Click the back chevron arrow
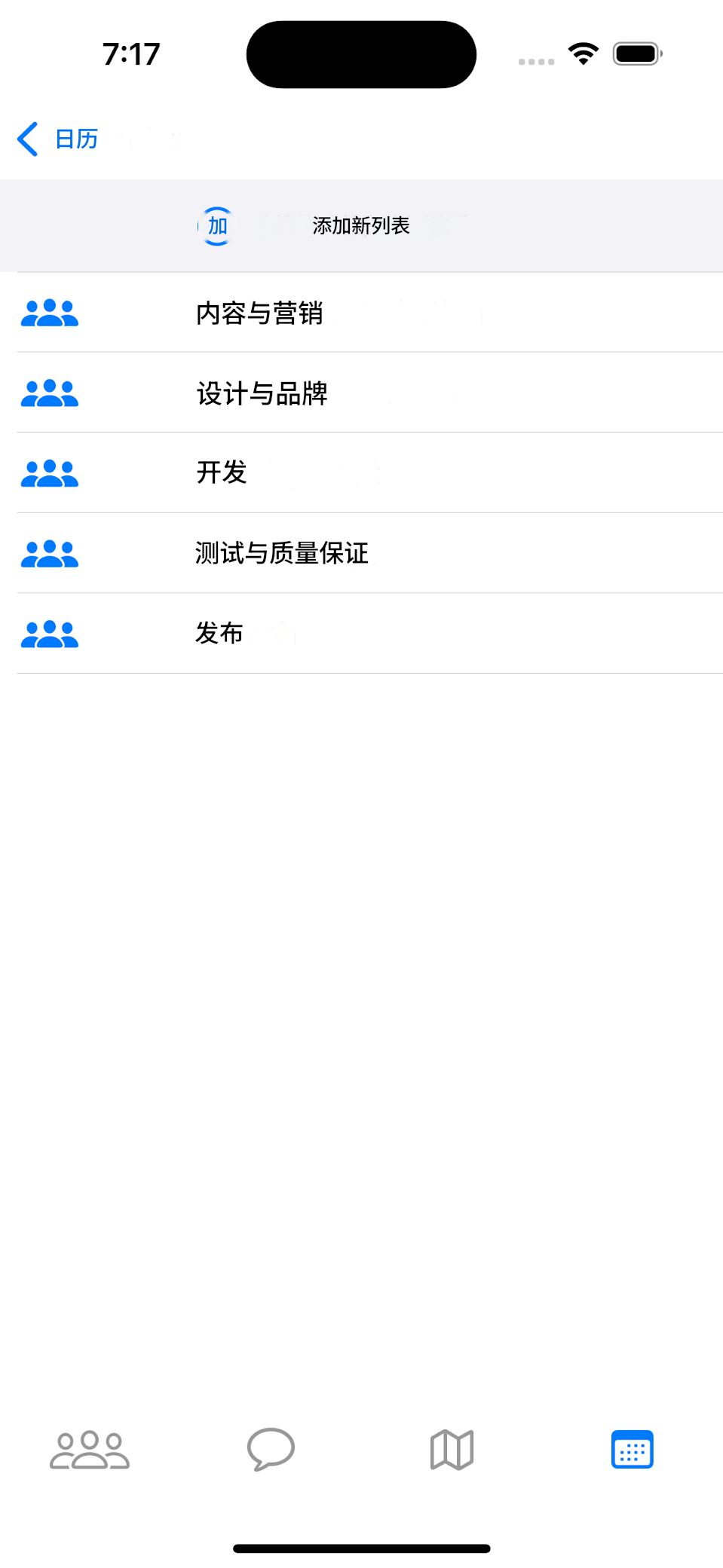723x1568 pixels. tap(27, 139)
